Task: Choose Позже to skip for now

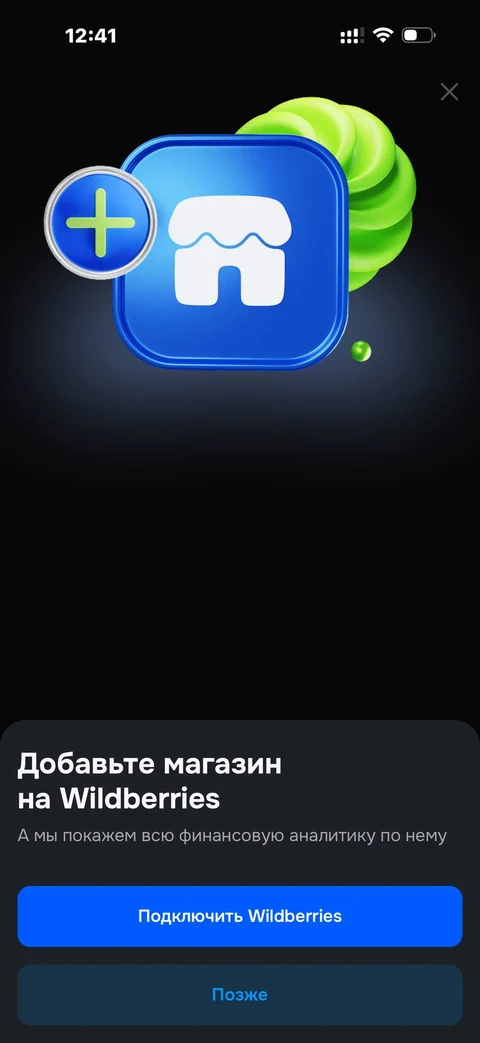Action: 239,994
